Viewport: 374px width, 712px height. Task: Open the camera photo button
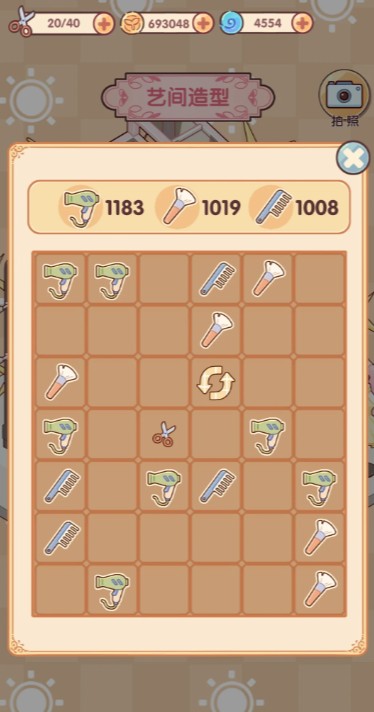tap(345, 95)
